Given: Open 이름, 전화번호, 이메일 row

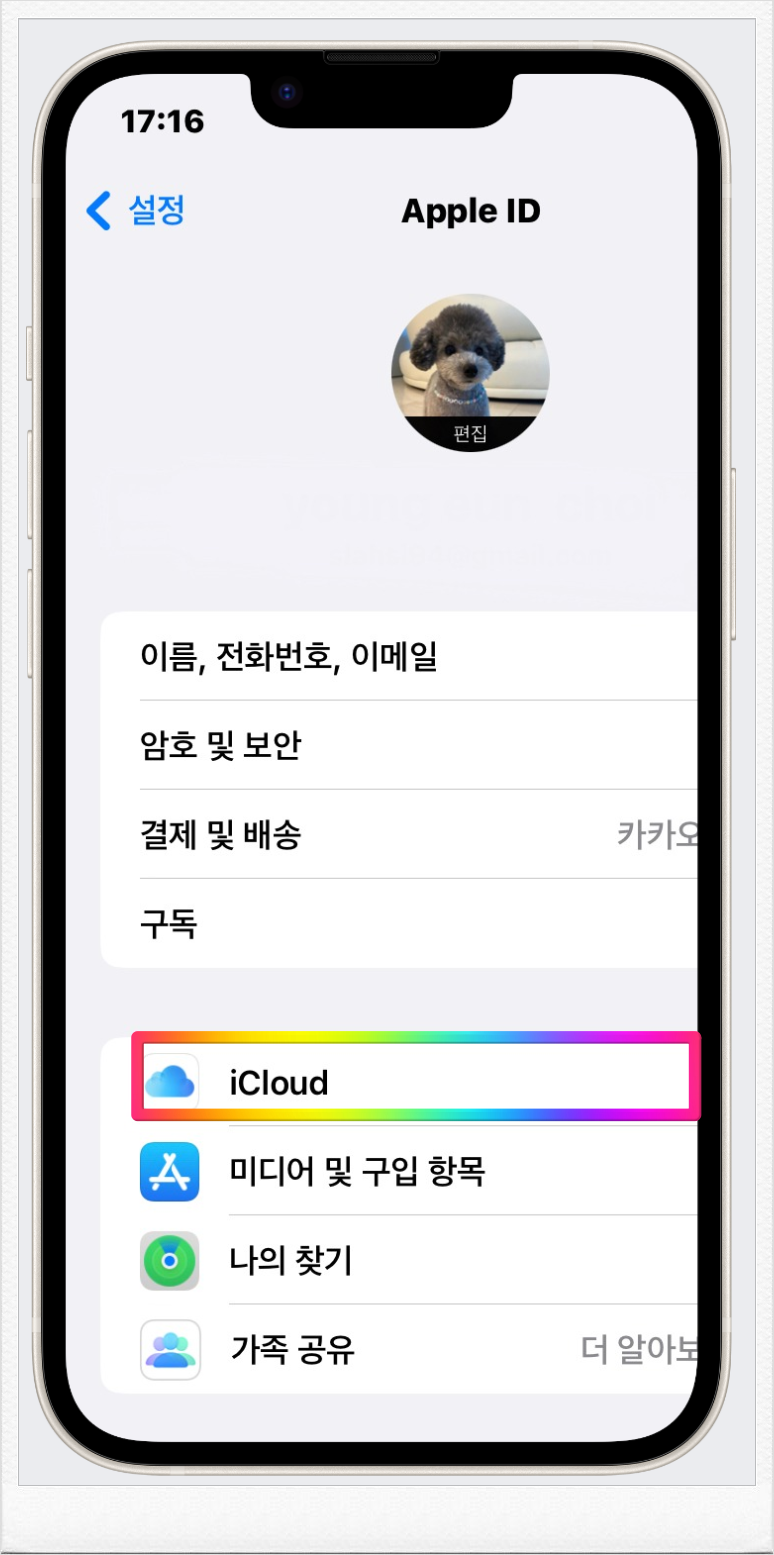Looking at the screenshot, I should 400,657.
